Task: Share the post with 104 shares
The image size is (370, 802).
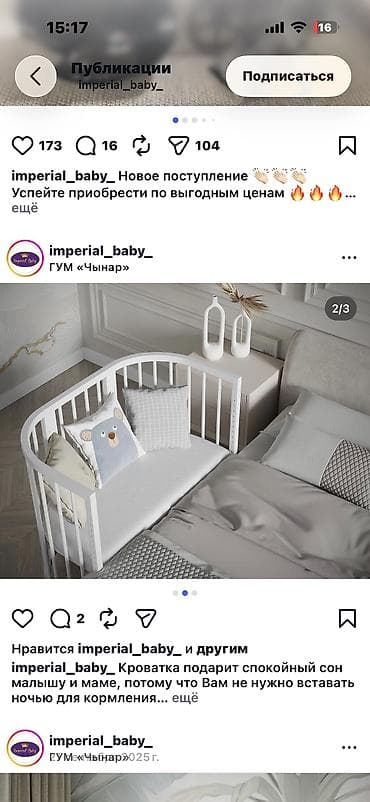Action: click(x=179, y=146)
